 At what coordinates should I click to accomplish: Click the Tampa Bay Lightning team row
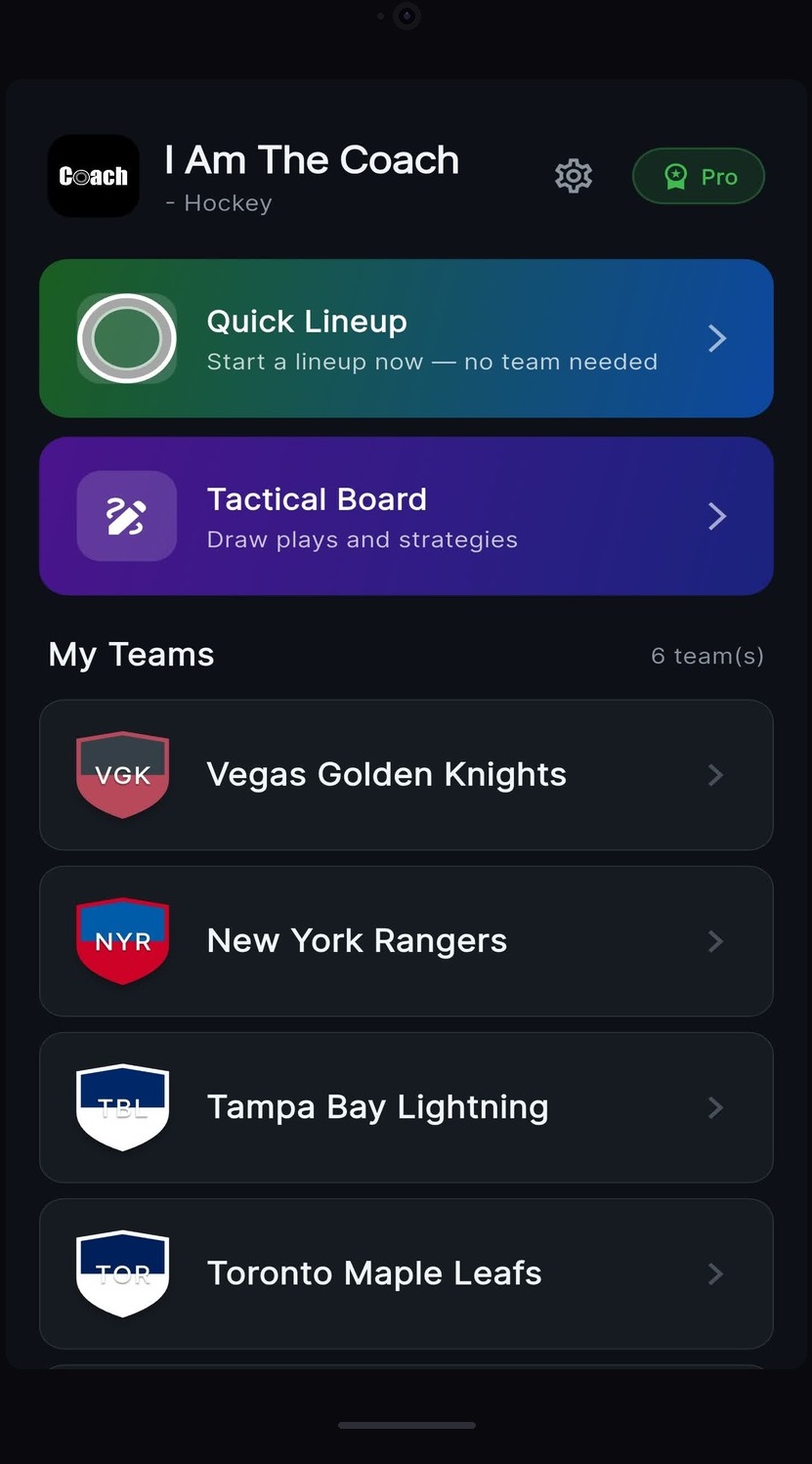(x=406, y=1106)
